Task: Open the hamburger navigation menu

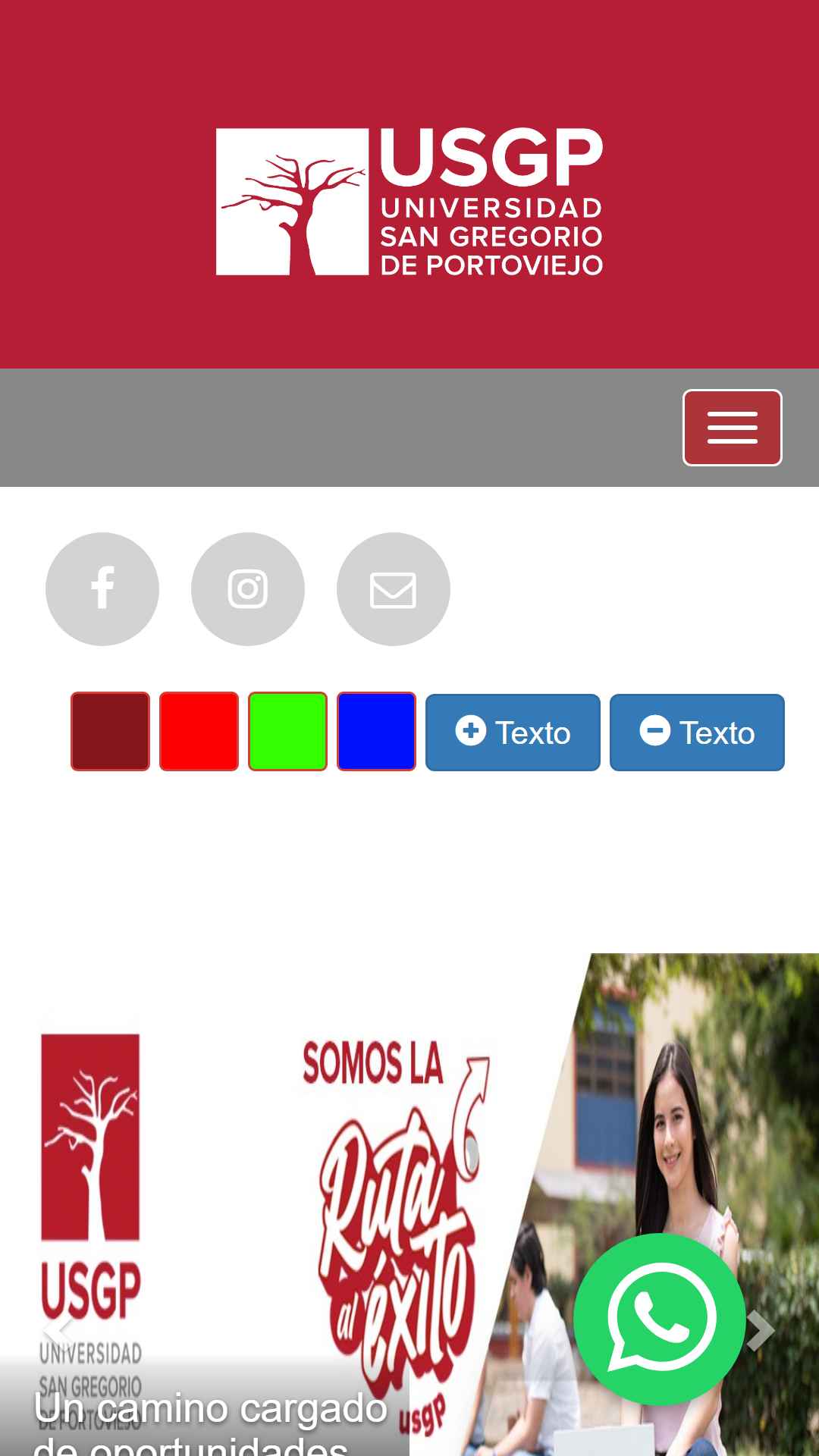Action: (732, 428)
